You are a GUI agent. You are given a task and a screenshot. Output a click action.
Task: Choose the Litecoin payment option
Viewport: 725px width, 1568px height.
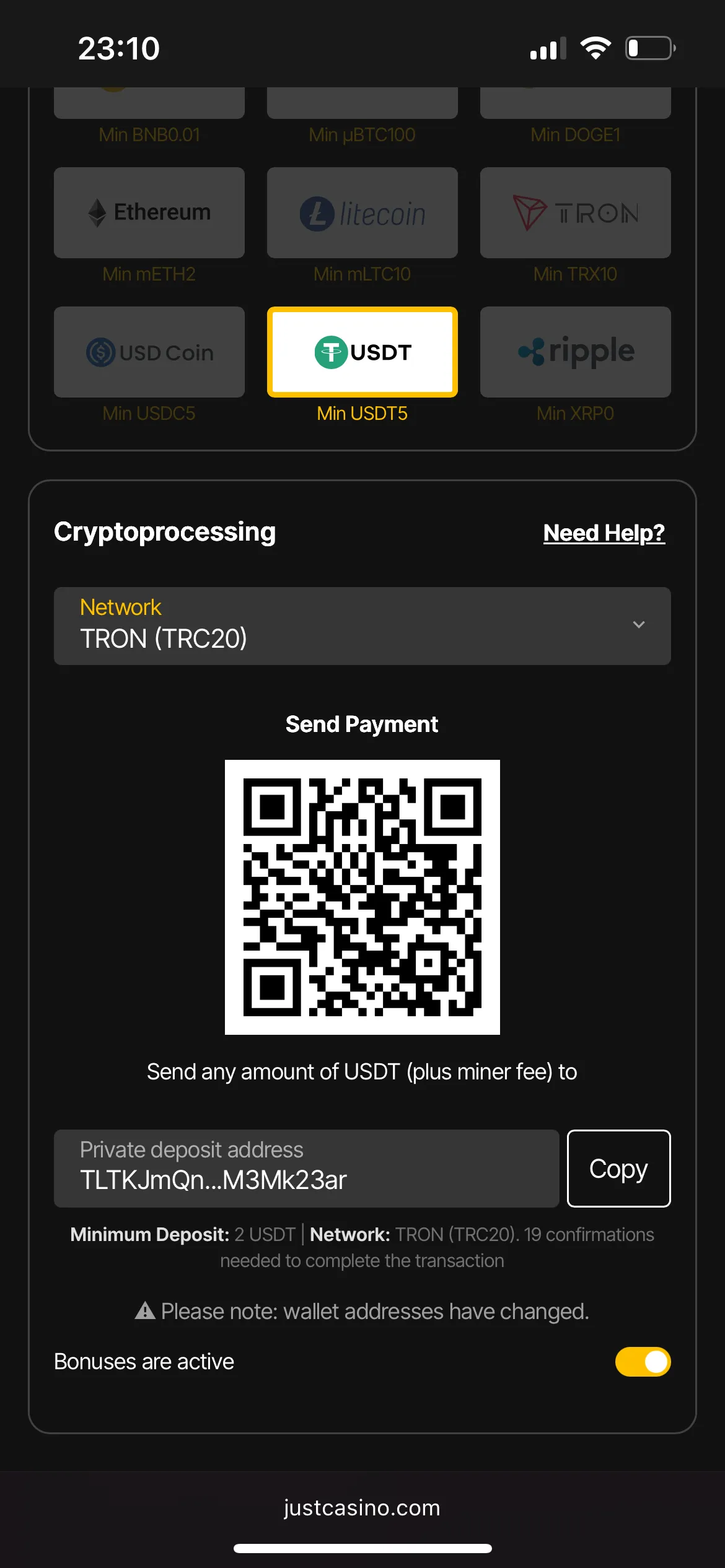(x=362, y=212)
